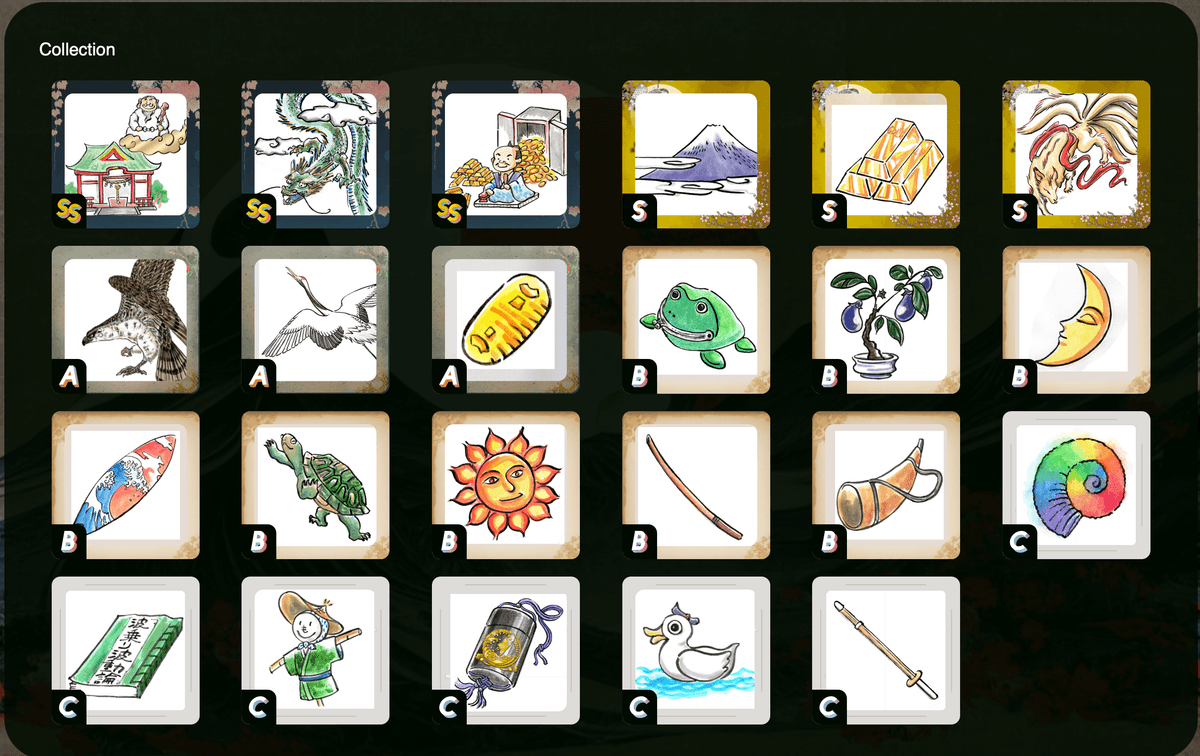The height and width of the screenshot is (756, 1200).
Task: Open the SS-rank merchant with gold coins card
Action: pos(505,154)
